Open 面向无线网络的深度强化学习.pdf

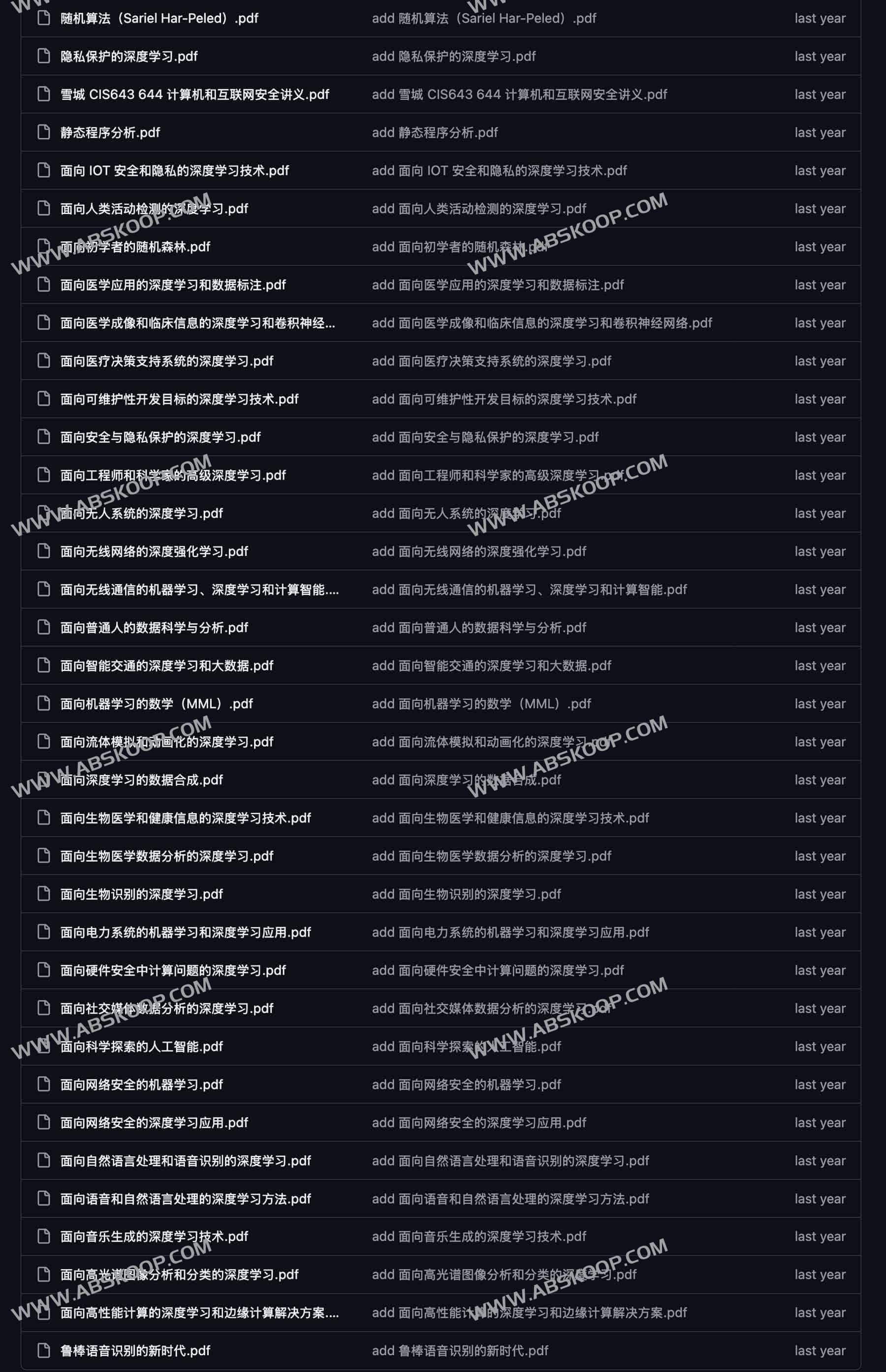click(154, 552)
